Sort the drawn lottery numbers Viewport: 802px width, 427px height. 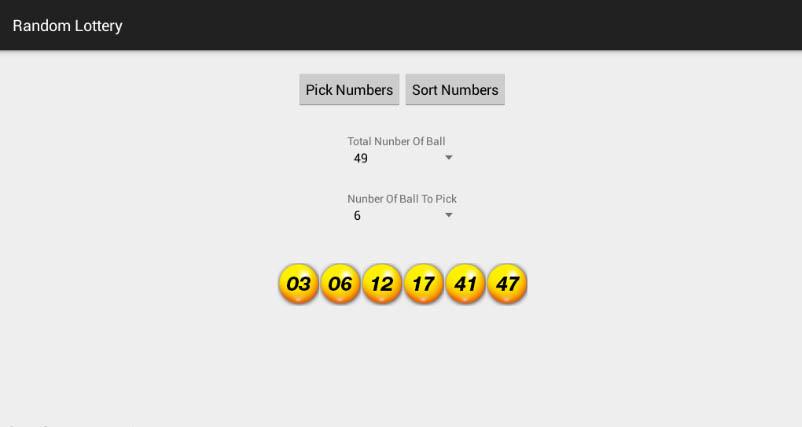tap(455, 90)
